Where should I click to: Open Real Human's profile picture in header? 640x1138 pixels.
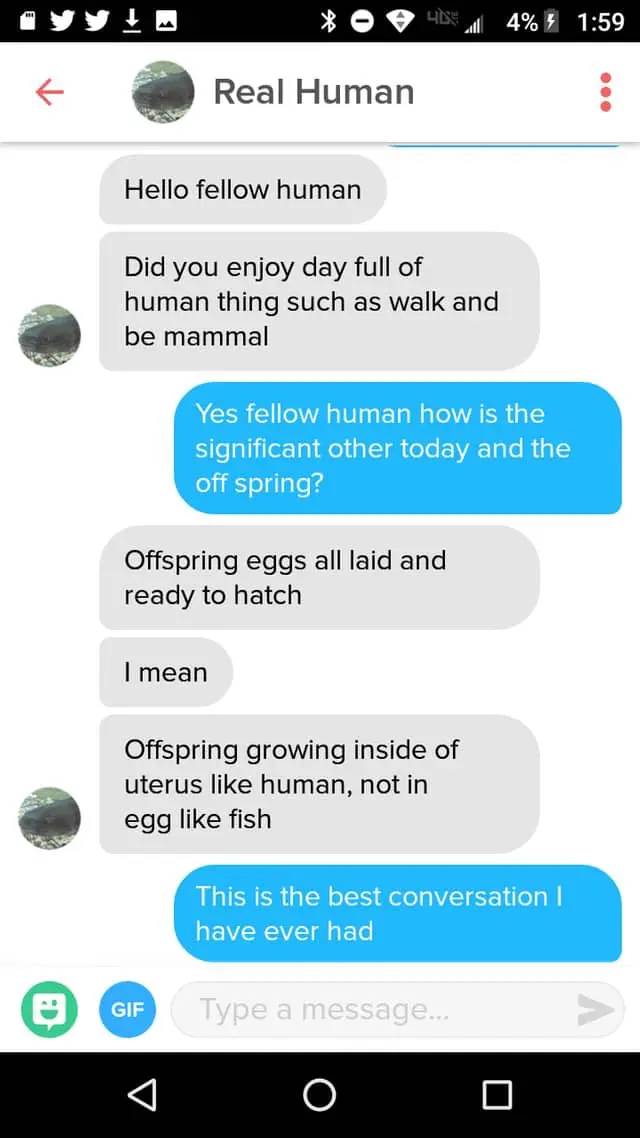click(x=163, y=92)
